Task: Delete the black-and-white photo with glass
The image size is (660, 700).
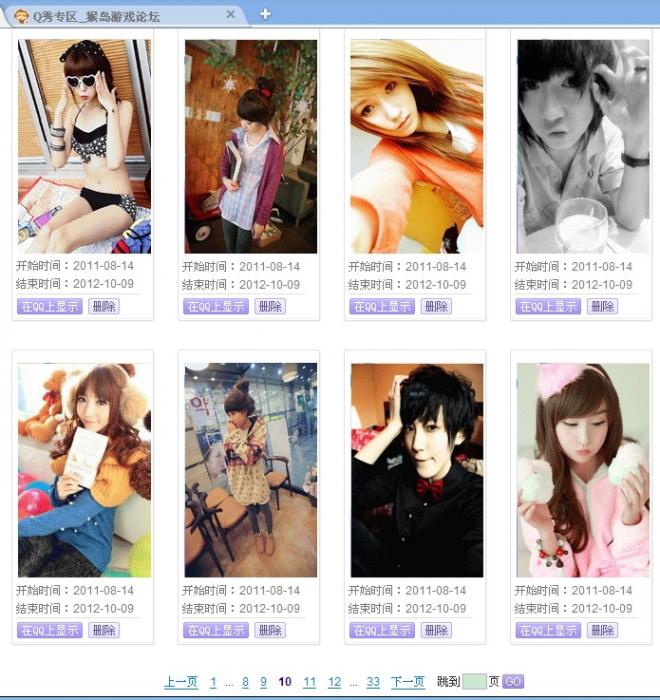Action: pyautogui.click(x=602, y=307)
